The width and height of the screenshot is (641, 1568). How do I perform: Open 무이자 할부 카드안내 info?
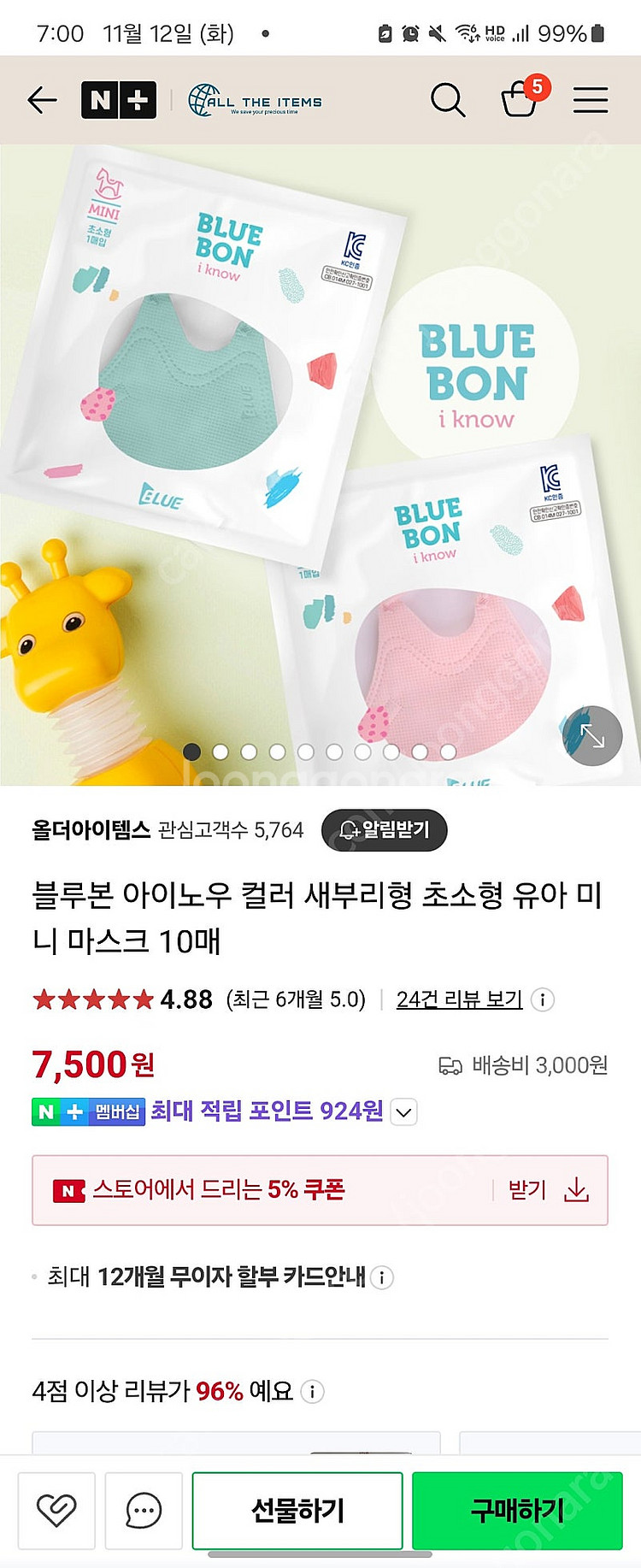point(382,1277)
